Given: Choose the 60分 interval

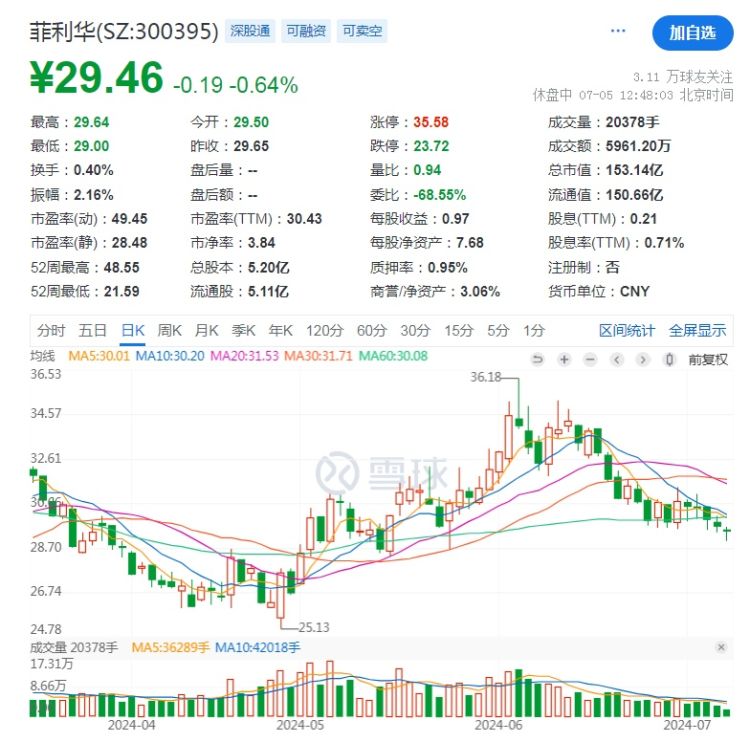Looking at the screenshot, I should tap(371, 331).
